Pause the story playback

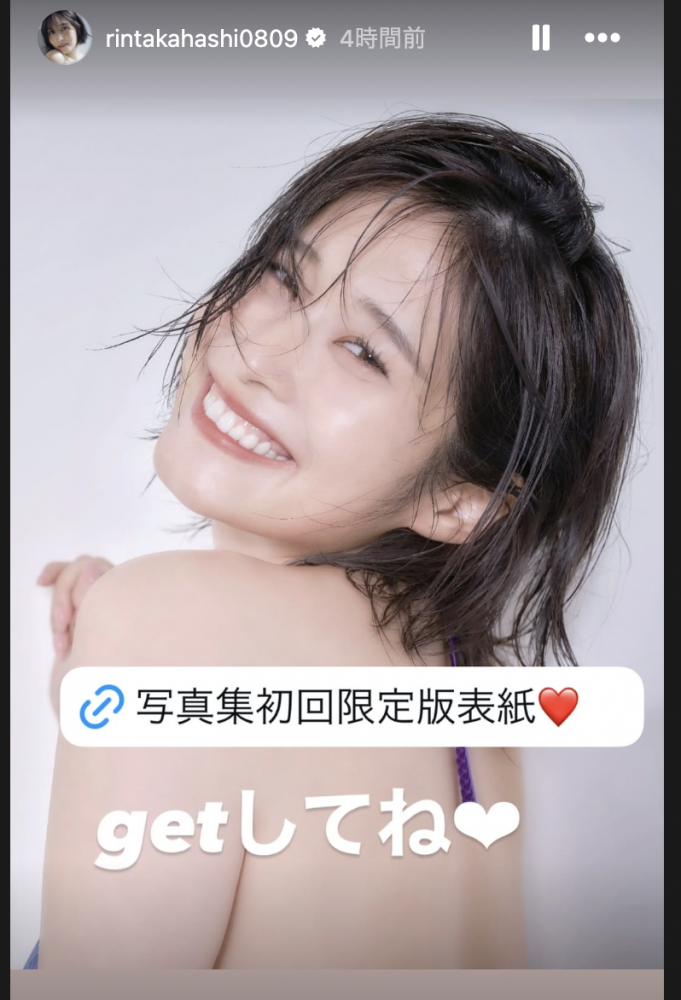point(540,38)
